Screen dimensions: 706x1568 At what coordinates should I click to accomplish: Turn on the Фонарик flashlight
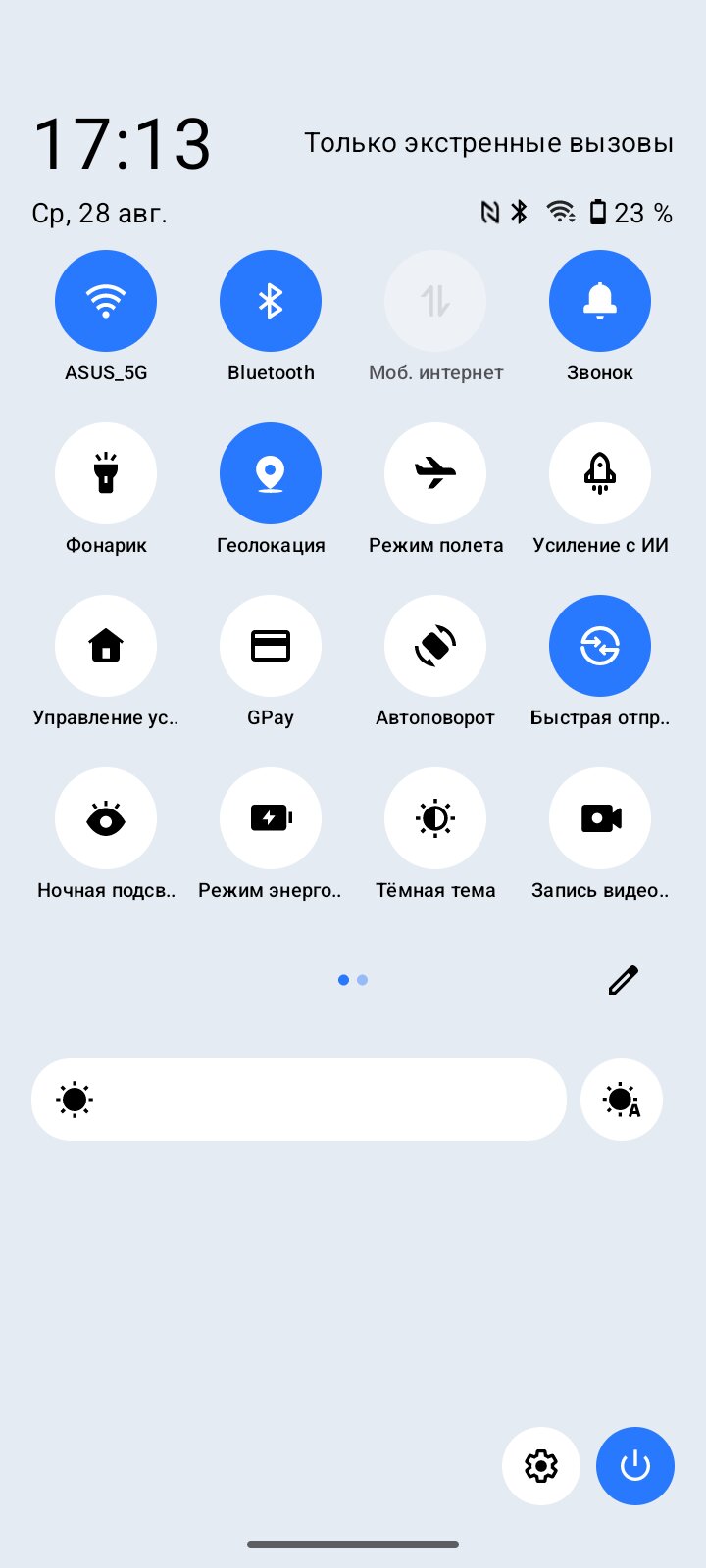pos(106,473)
